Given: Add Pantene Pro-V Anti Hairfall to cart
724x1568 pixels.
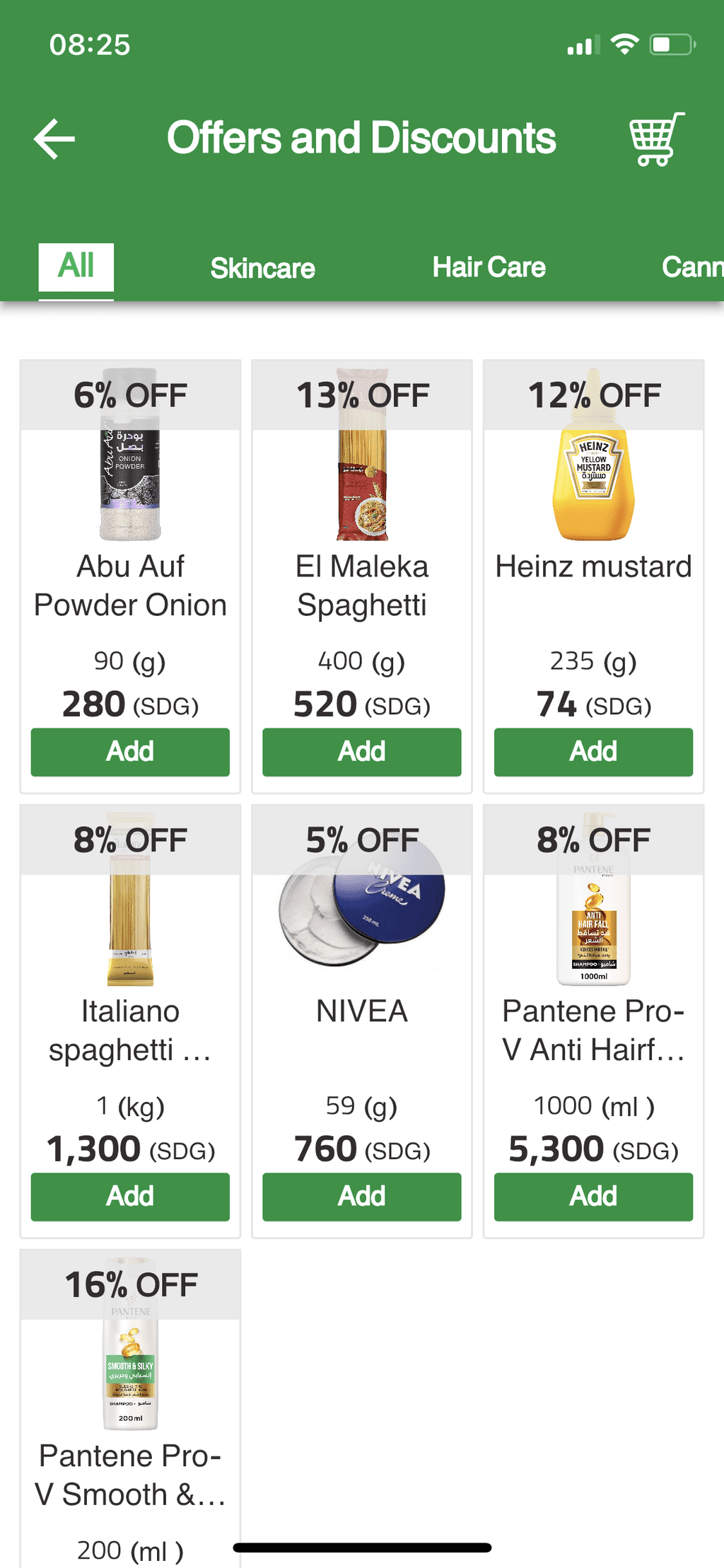Looking at the screenshot, I should 593,1197.
